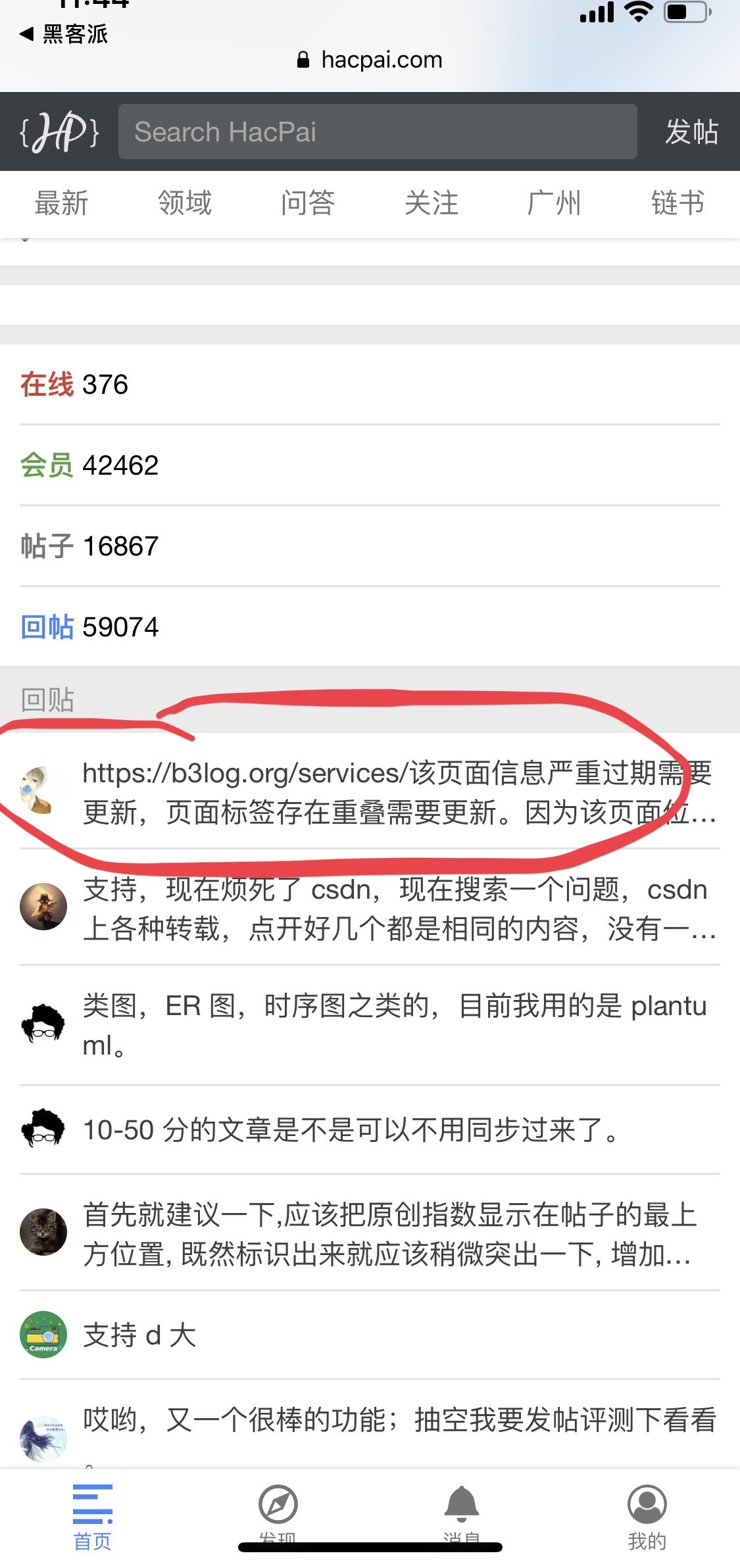740x1568 pixels.
Task: Tap 发帖 to create a post
Action: (x=691, y=131)
